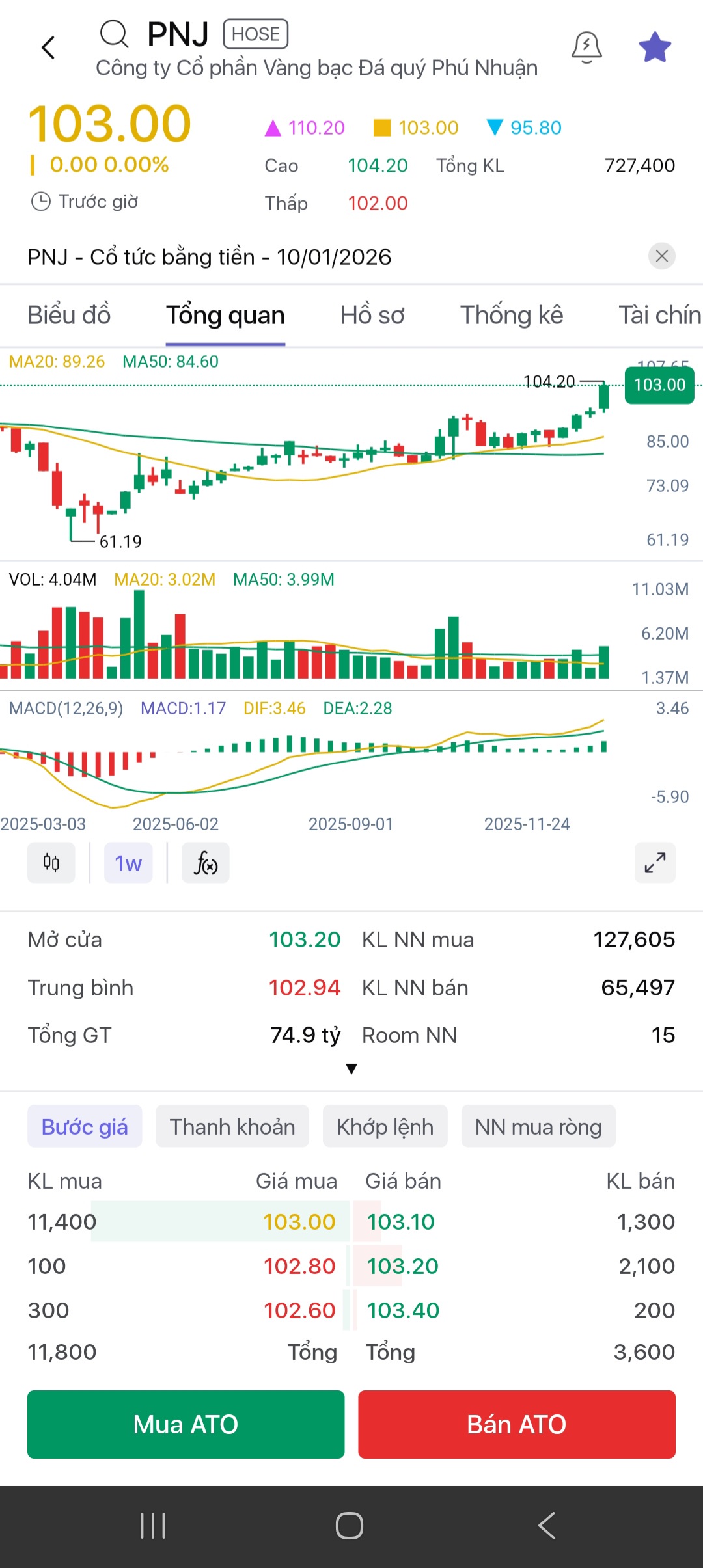Switch to Khớp lệnh chip
The width and height of the screenshot is (703, 1568).
click(x=385, y=1126)
